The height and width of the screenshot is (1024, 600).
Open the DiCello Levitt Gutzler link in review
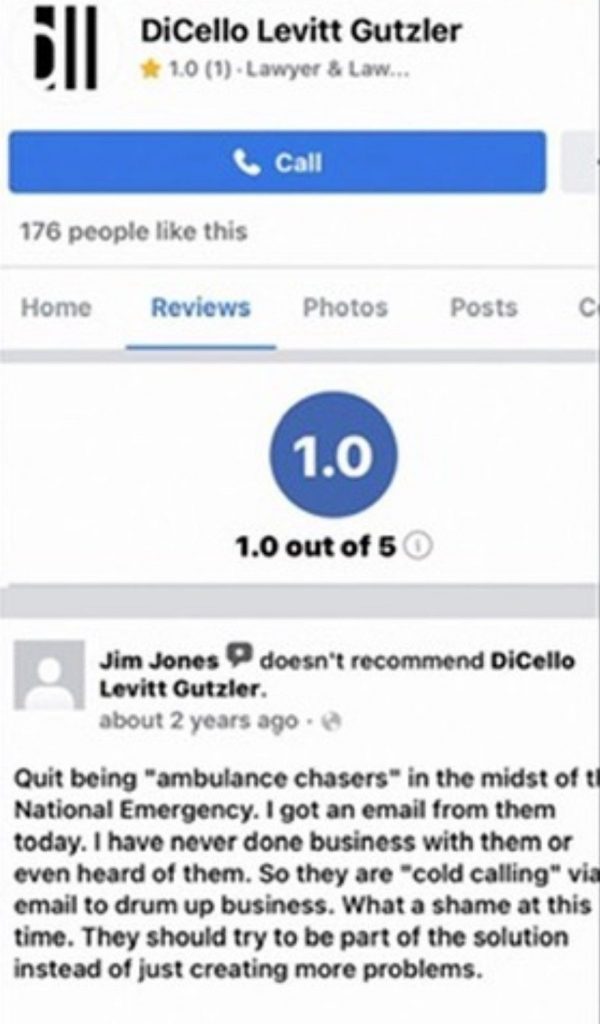pyautogui.click(x=536, y=661)
